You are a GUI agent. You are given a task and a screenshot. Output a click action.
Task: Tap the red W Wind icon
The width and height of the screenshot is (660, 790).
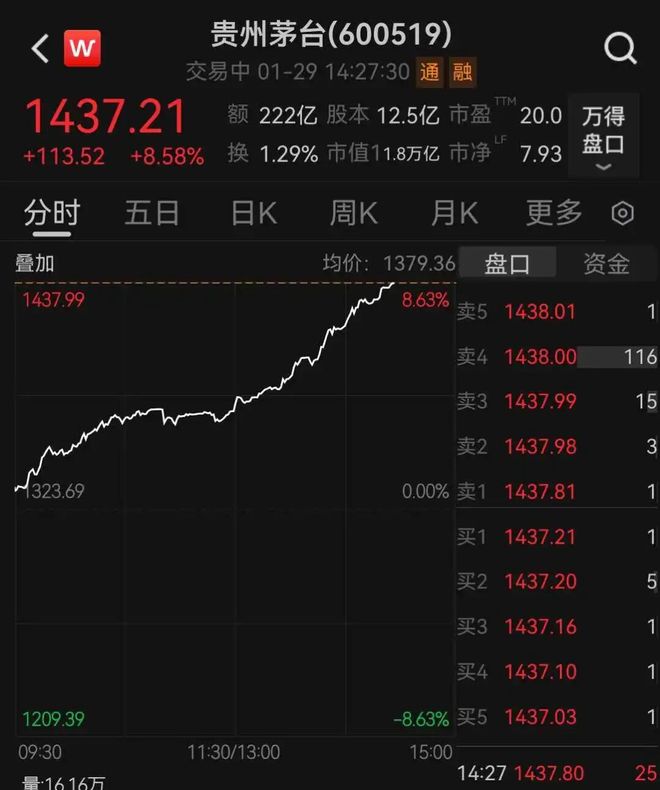click(x=83, y=48)
